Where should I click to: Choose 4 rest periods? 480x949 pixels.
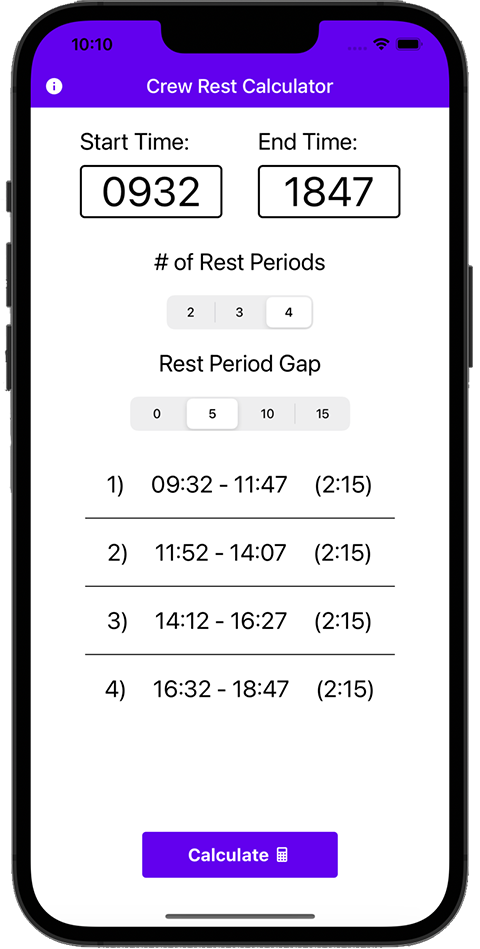point(289,312)
